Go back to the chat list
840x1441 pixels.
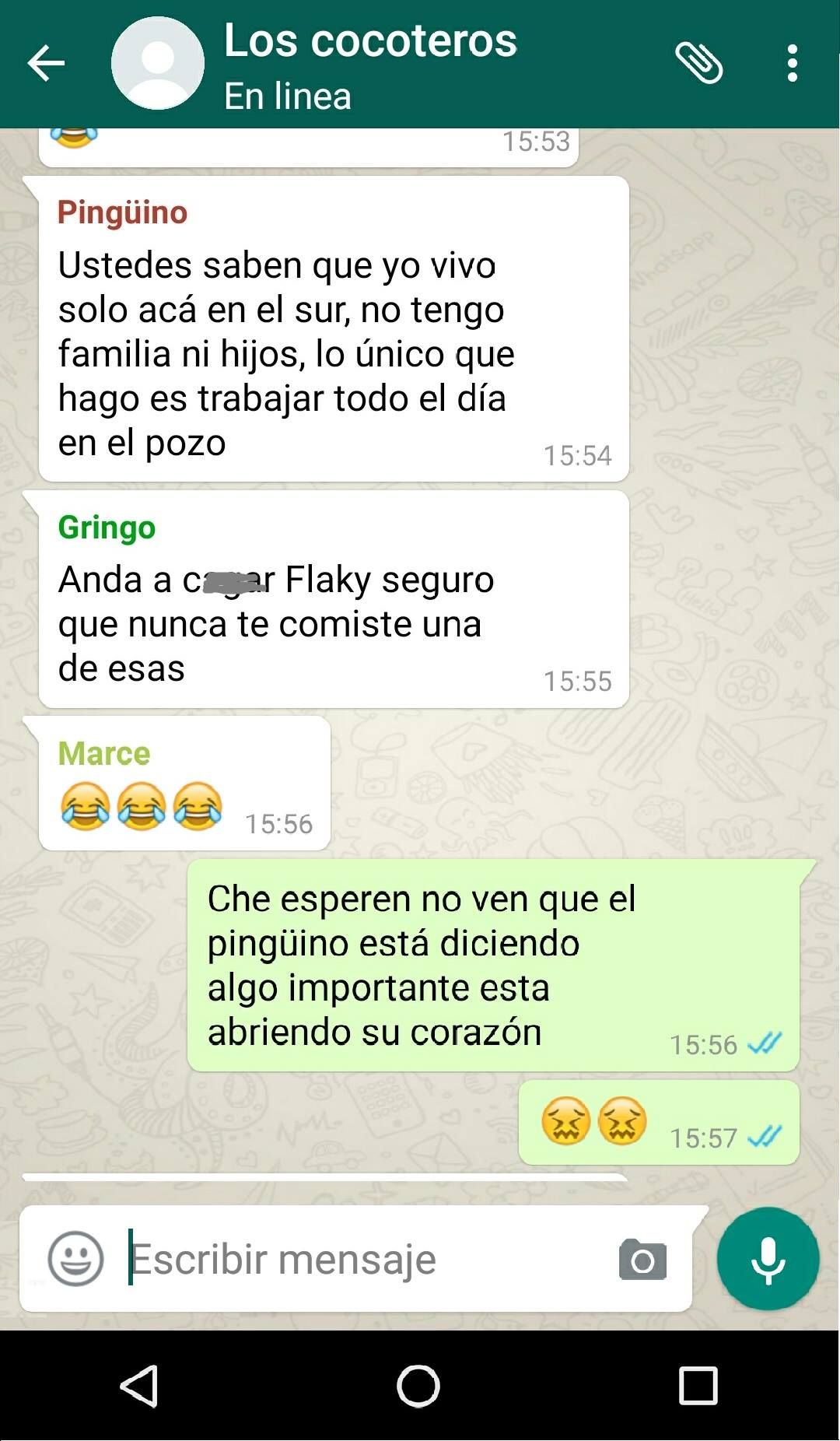(x=46, y=63)
